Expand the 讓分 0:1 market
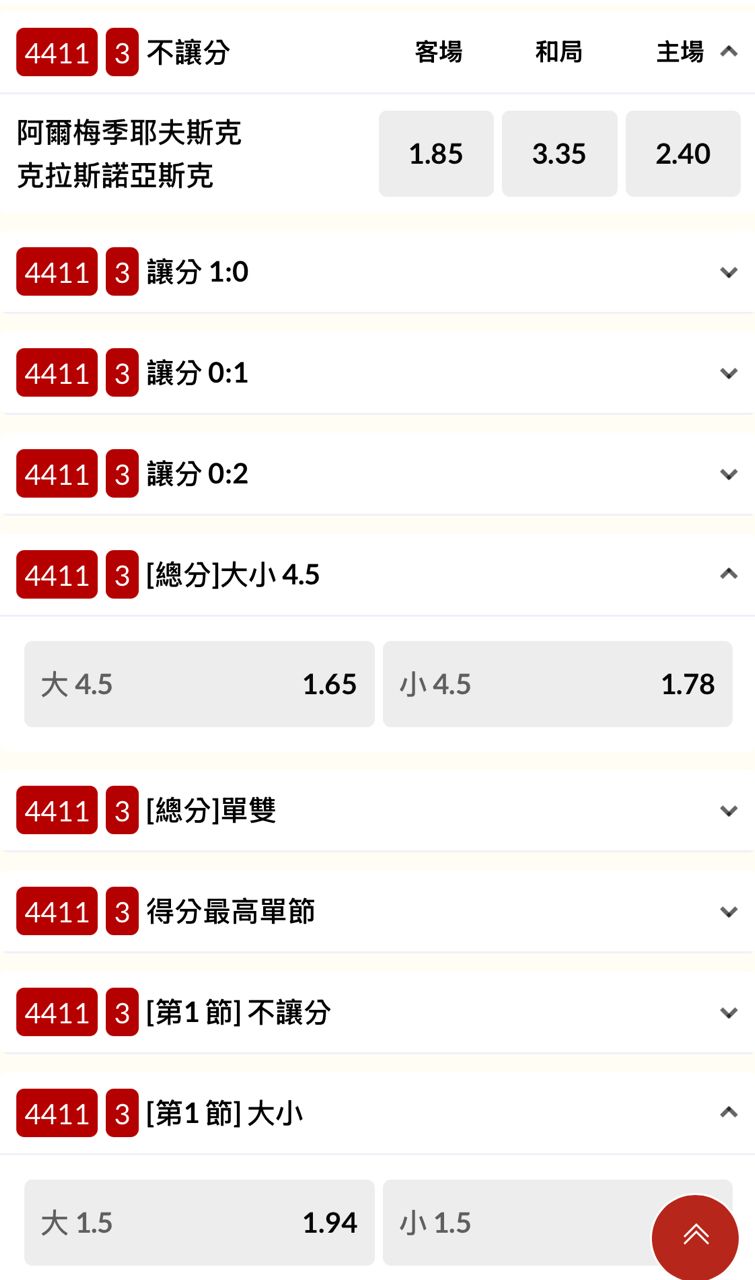 coord(729,373)
